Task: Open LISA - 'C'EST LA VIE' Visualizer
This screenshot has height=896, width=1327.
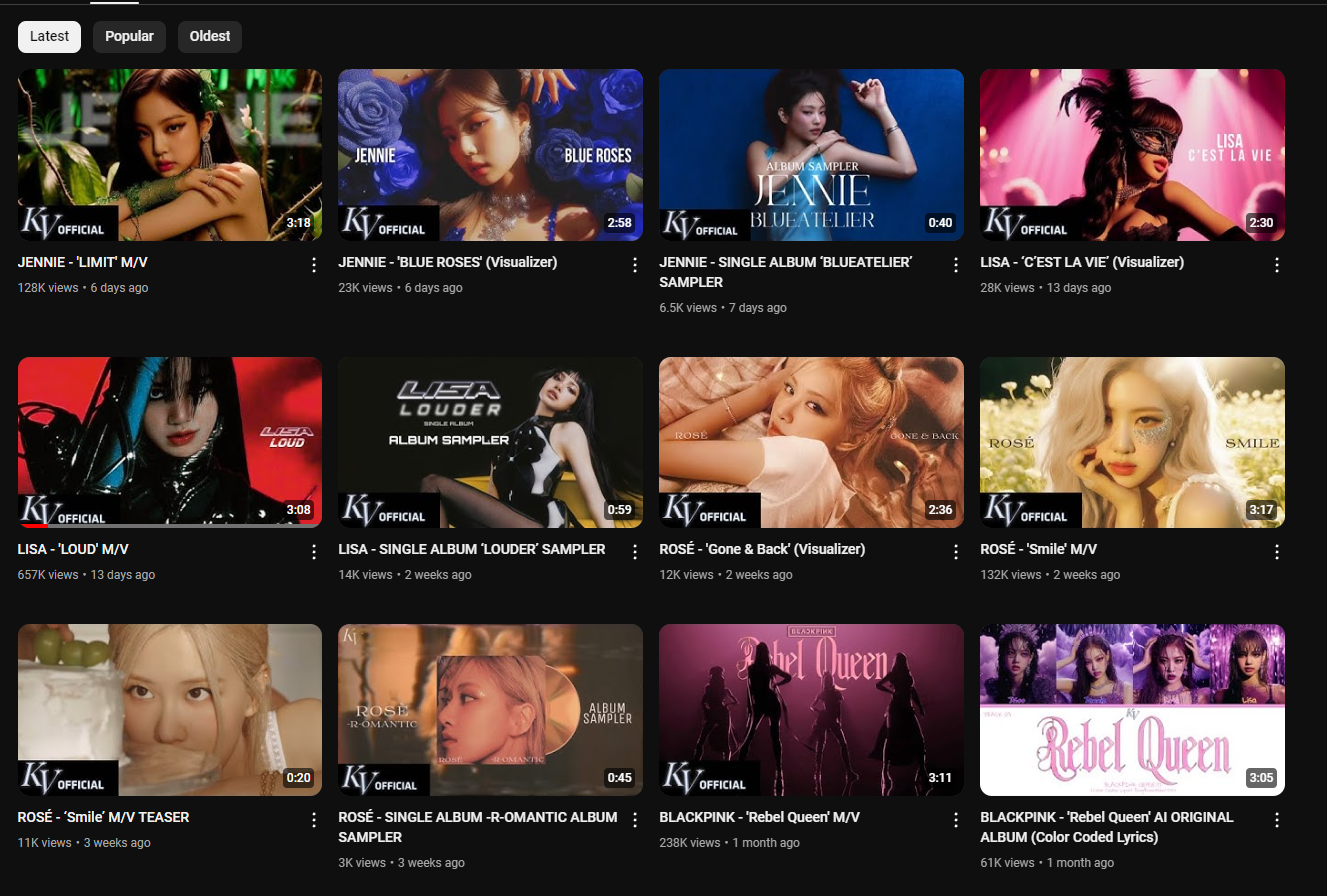Action: (x=1132, y=155)
